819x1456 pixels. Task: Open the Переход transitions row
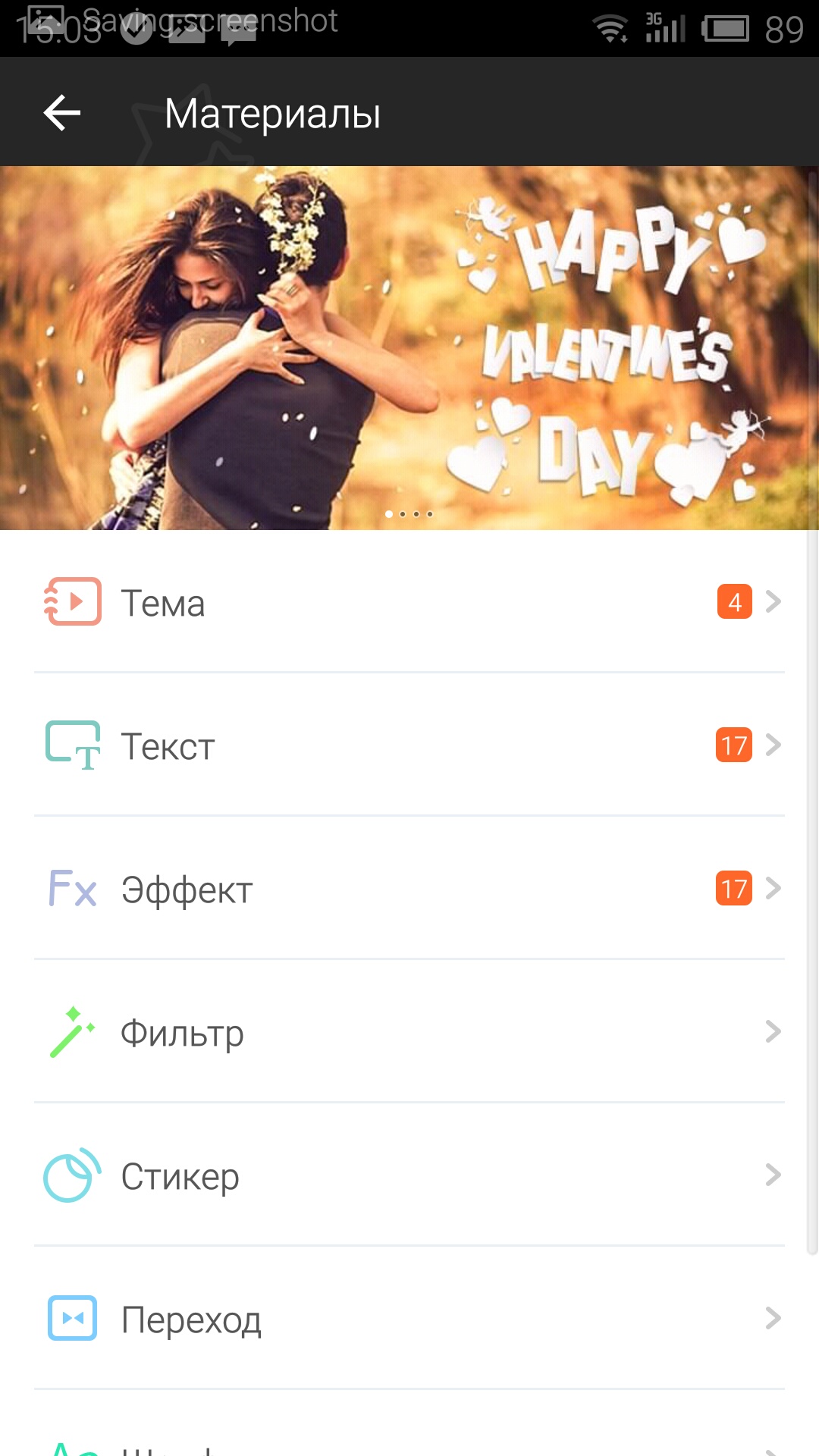(x=409, y=1319)
